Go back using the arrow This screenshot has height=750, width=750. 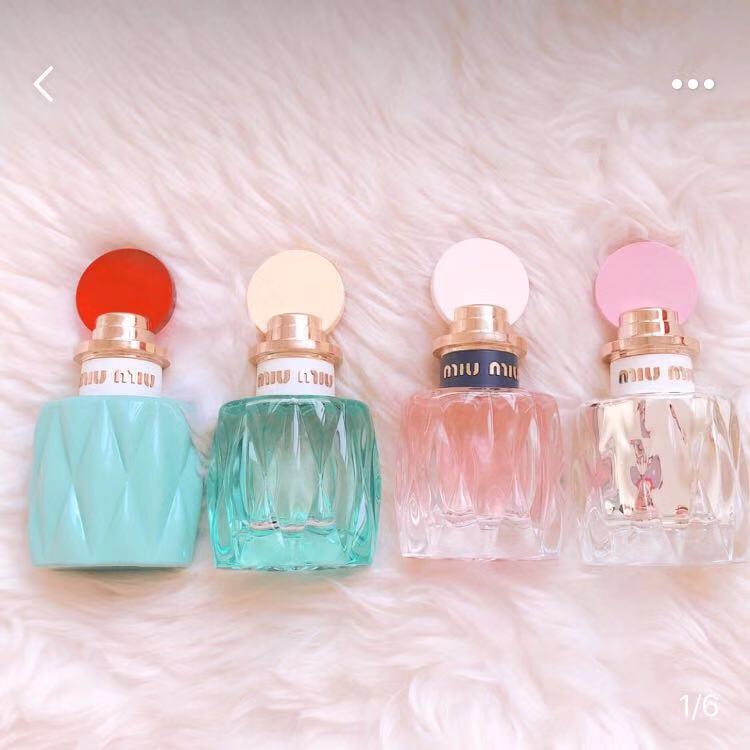click(43, 84)
